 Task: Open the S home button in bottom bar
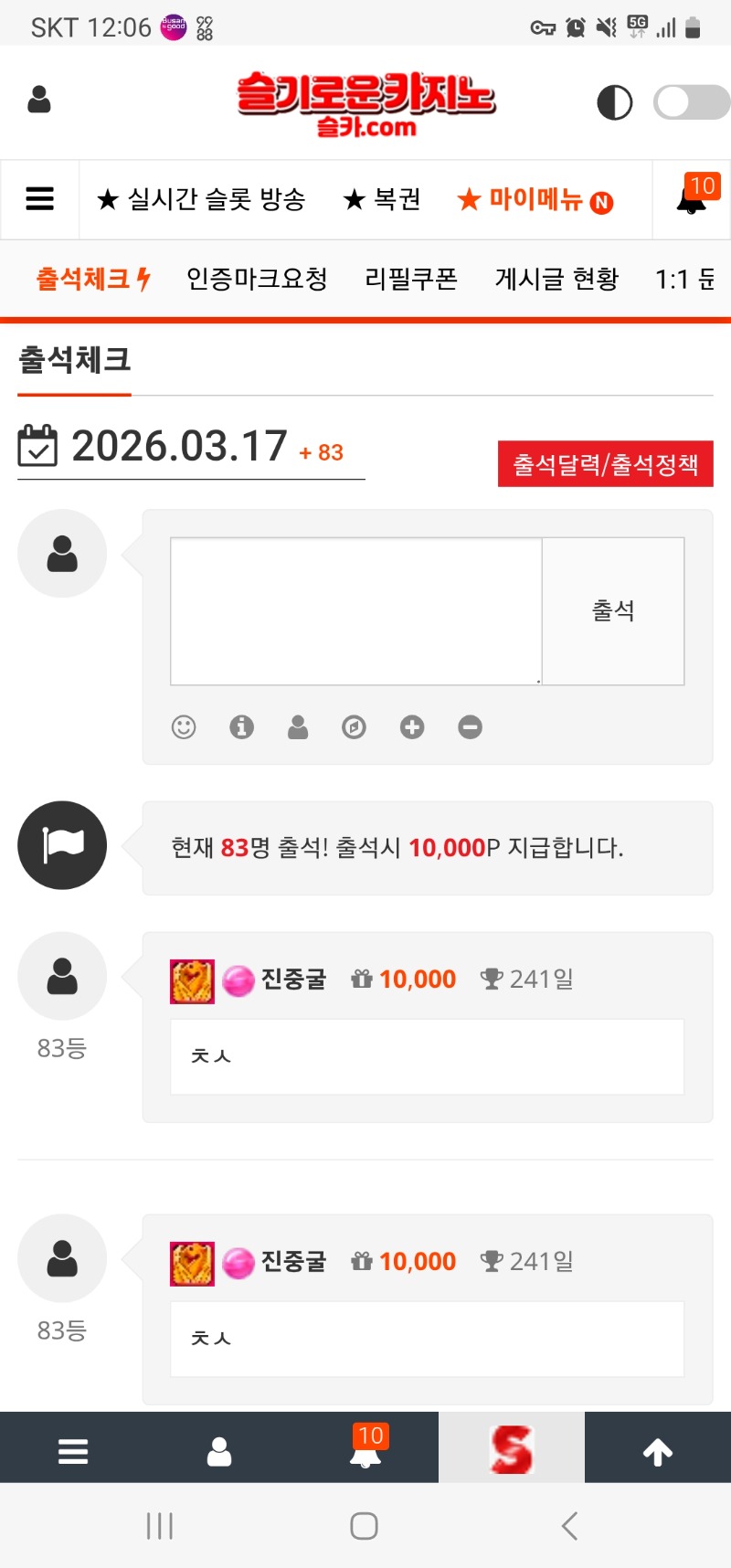(x=511, y=1449)
